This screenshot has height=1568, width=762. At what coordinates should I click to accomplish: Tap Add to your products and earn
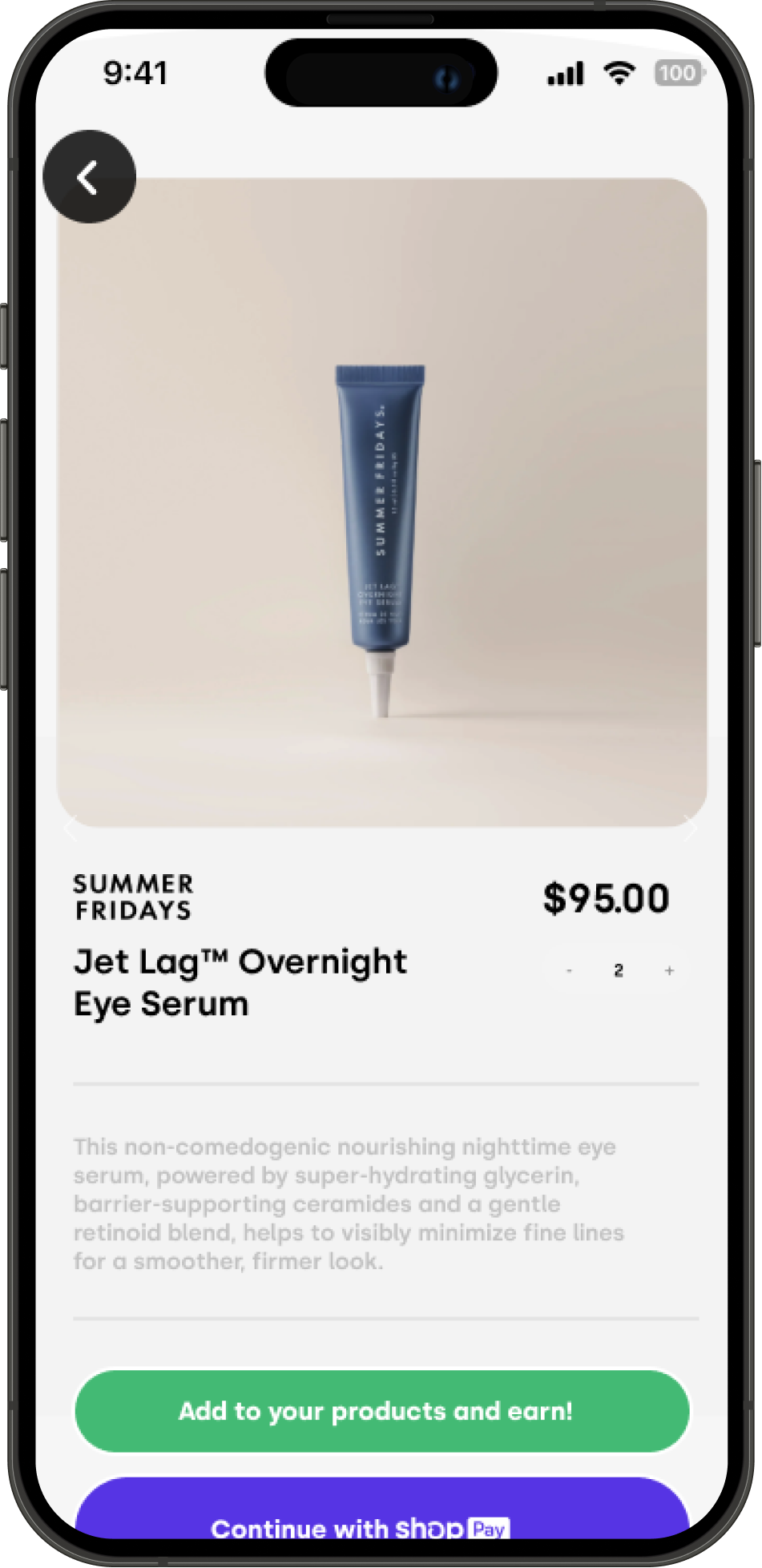click(x=381, y=1411)
